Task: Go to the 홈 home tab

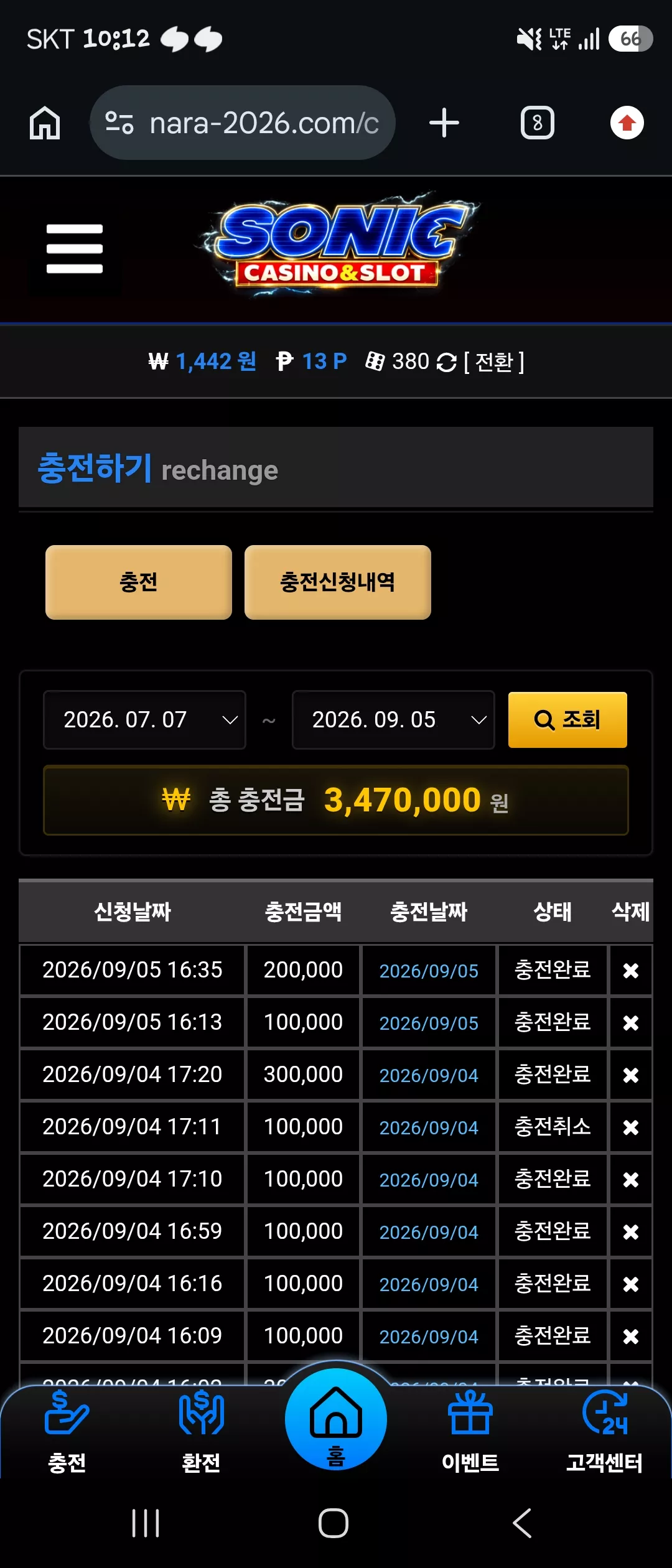Action: (x=336, y=1420)
